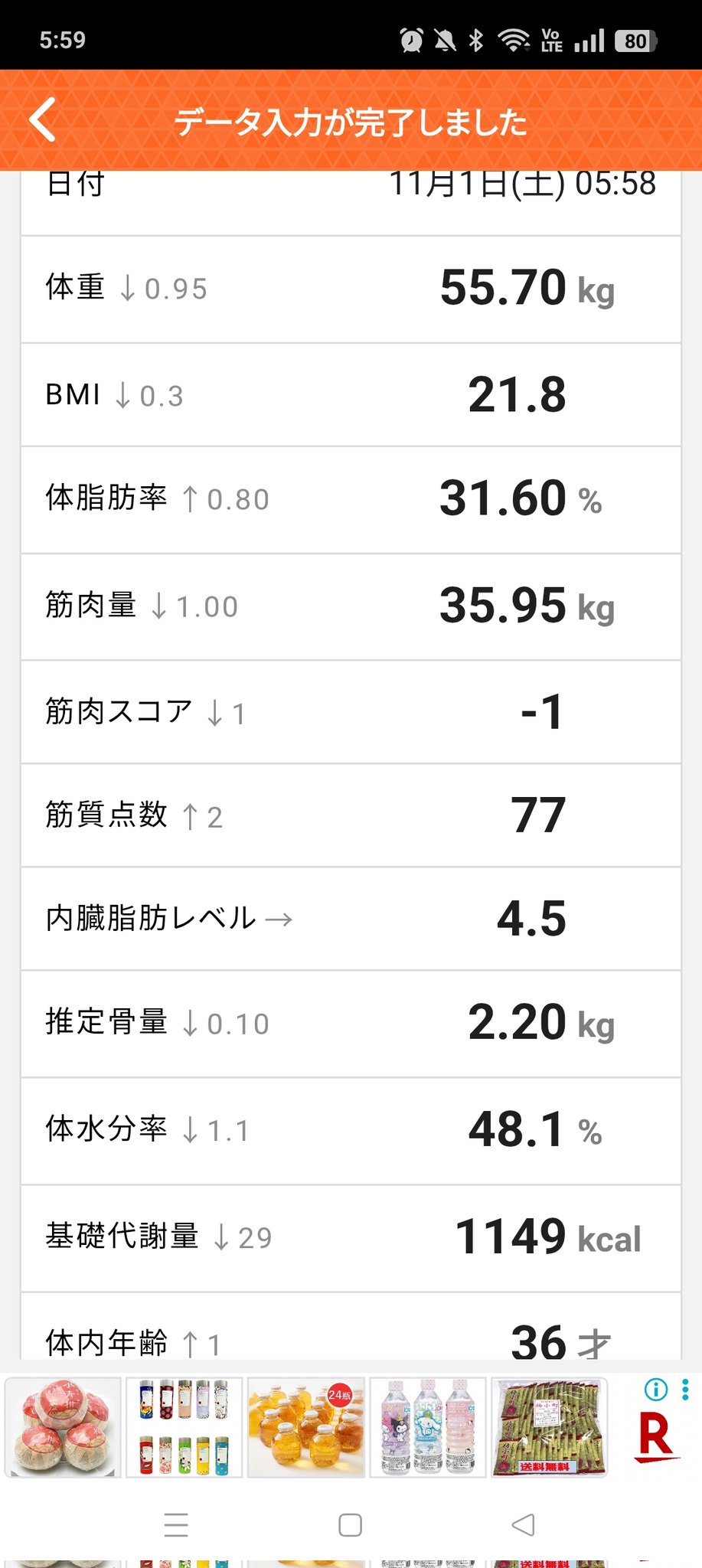Open the ad with red-wrapped tea balls
This screenshot has width=702, height=1568.
click(x=63, y=1427)
